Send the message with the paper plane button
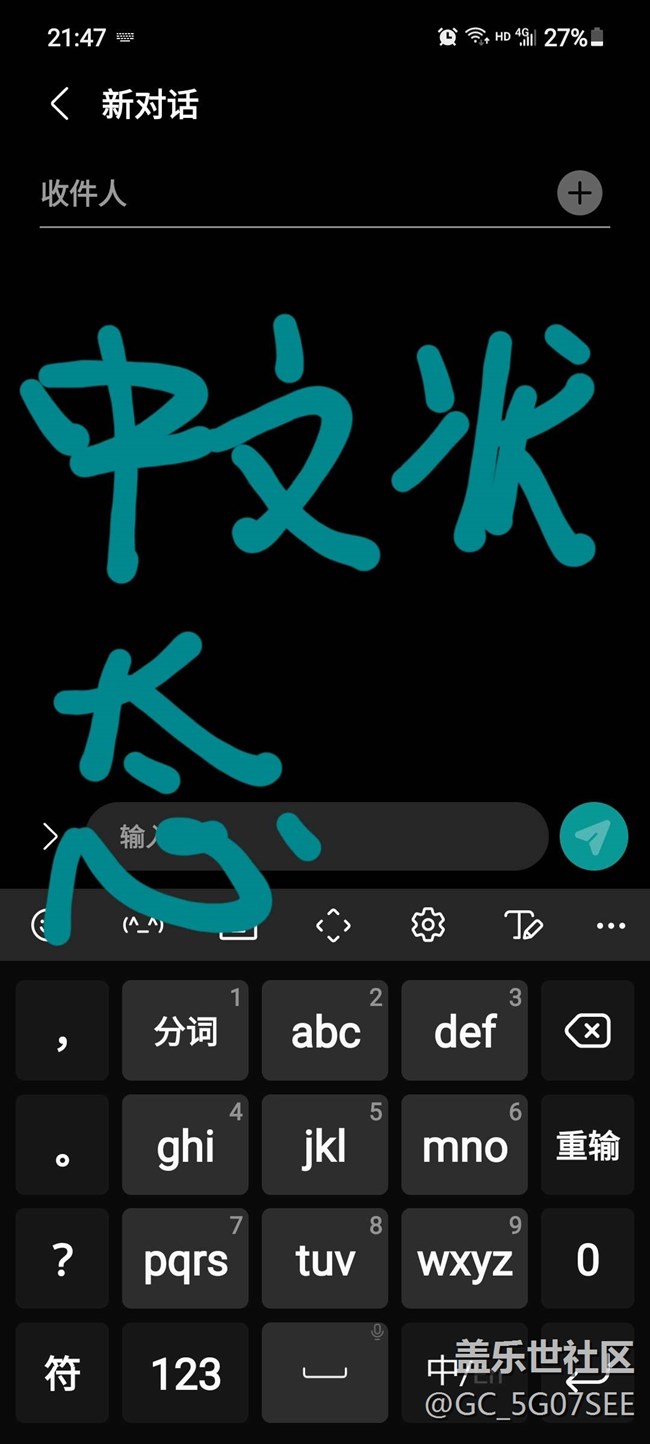The height and width of the screenshot is (1444, 650). coord(594,837)
